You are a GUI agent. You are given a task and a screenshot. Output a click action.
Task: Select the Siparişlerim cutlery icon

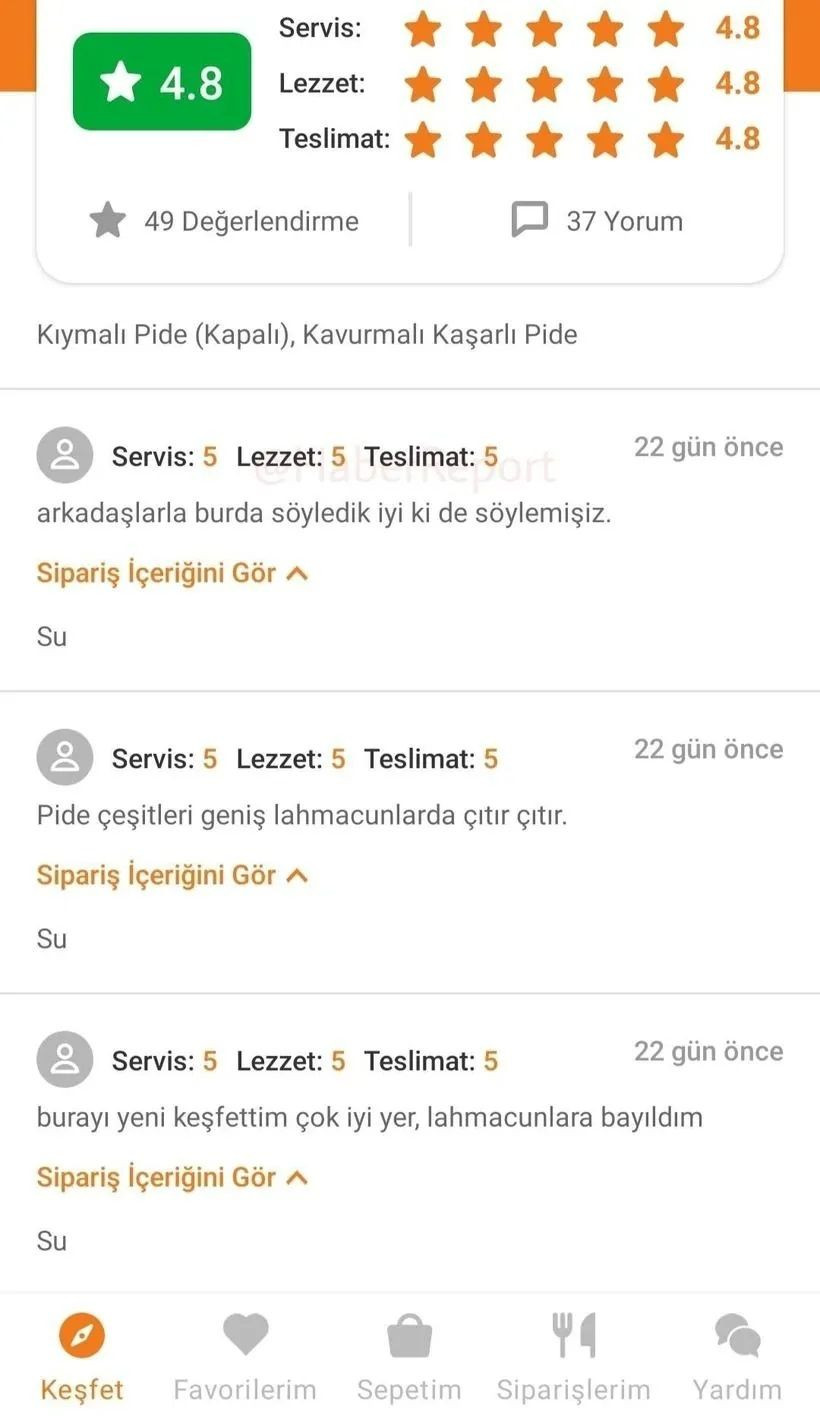coord(573,1334)
